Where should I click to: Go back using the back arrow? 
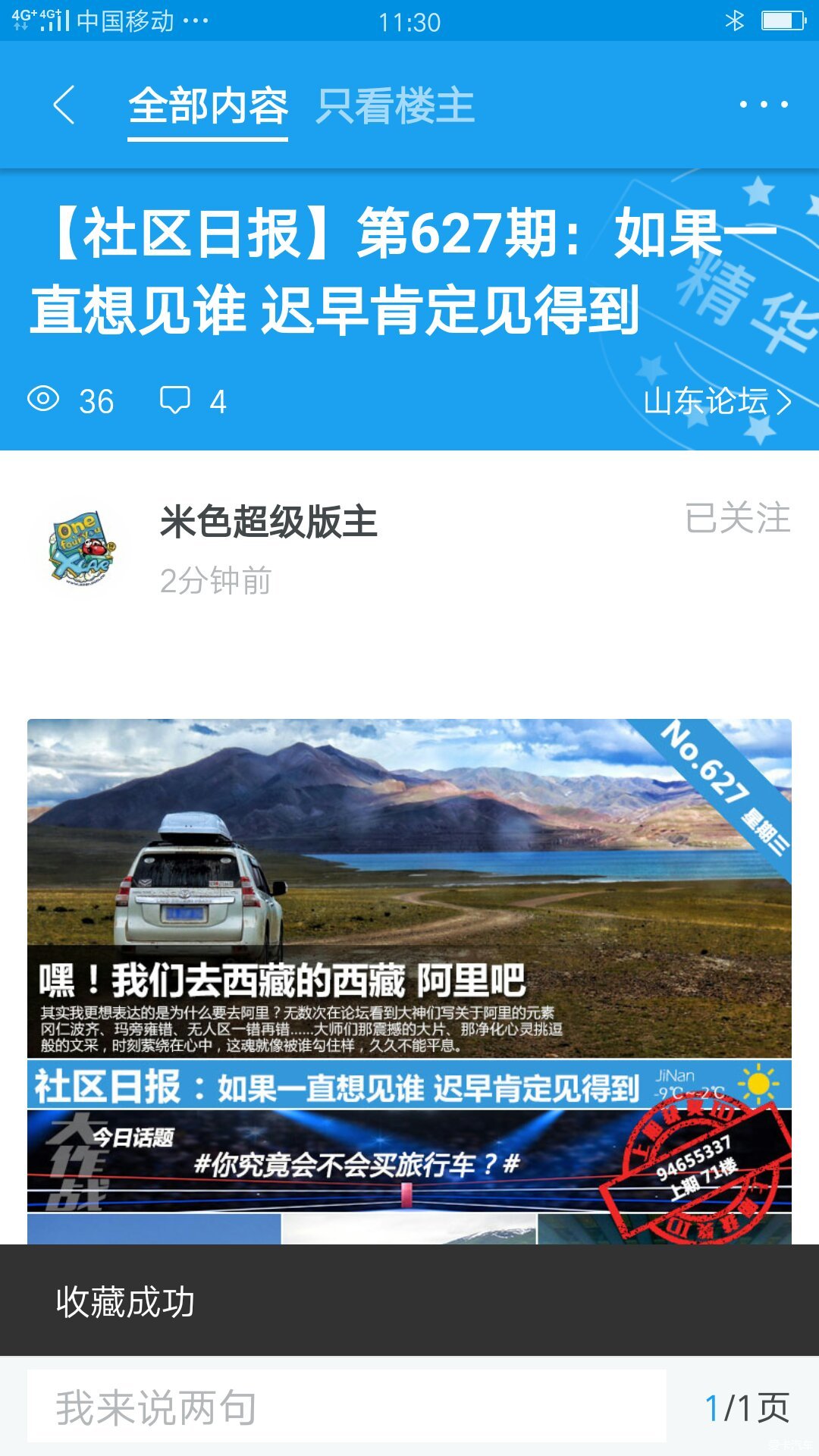(64, 105)
